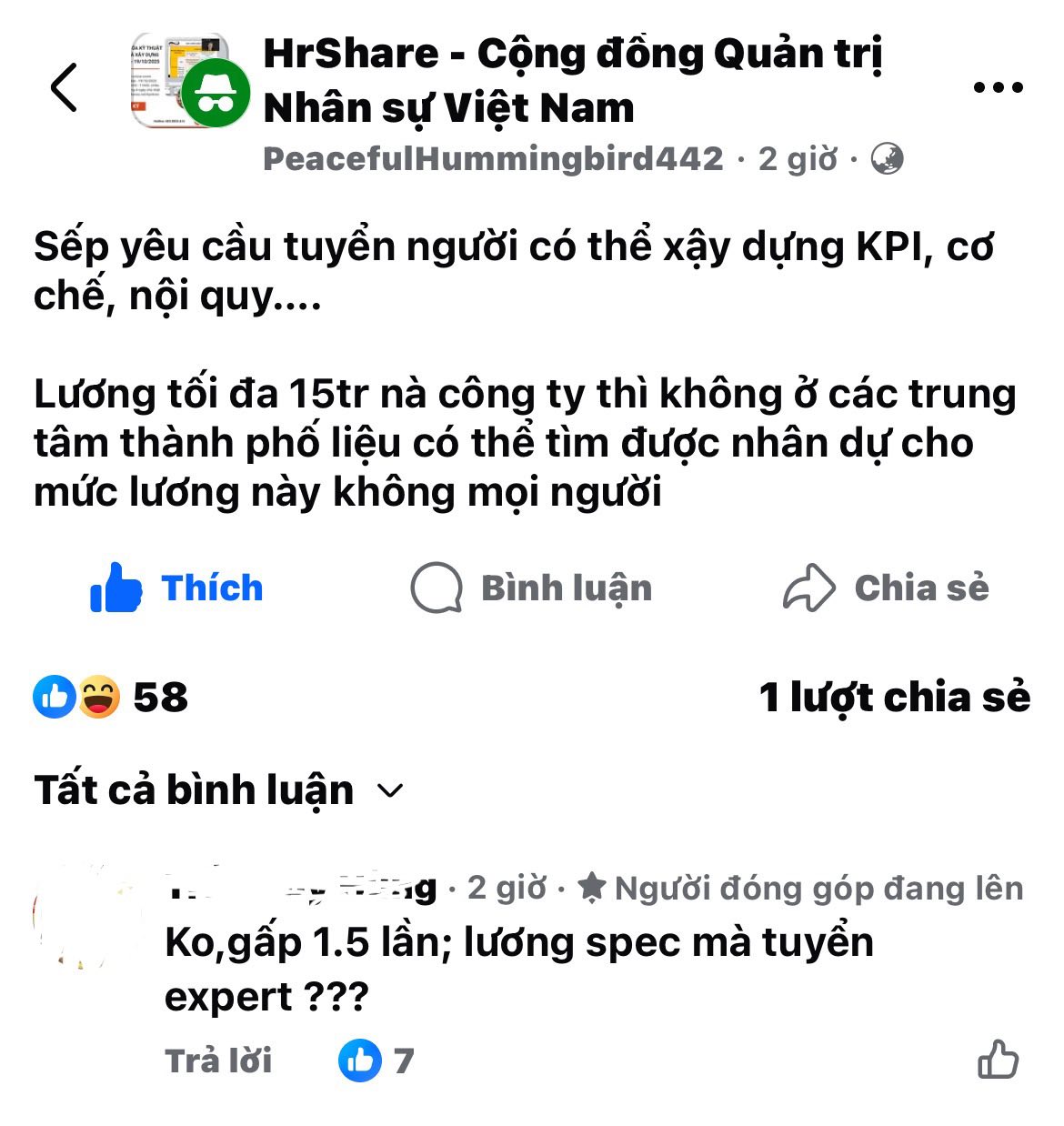Open the 1 lượt chia sẻ list
The width and height of the screenshot is (1064, 1126).
tap(894, 698)
